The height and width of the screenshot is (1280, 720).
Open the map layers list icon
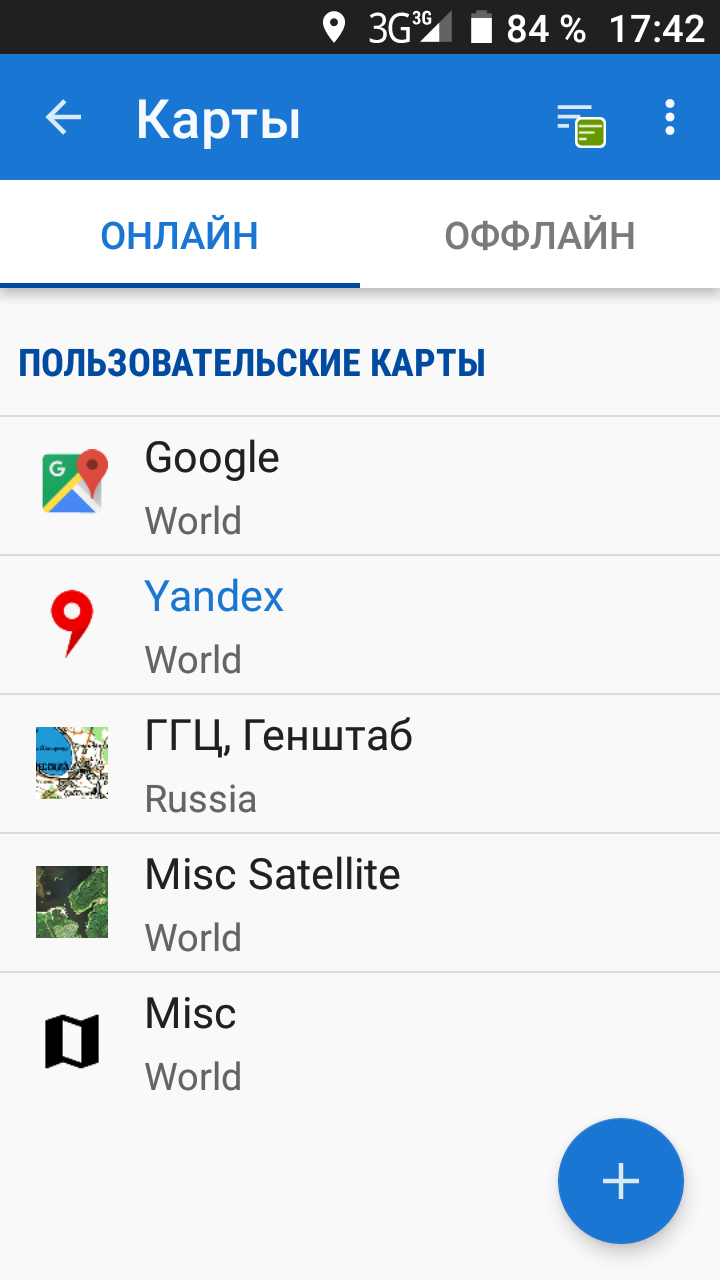pyautogui.click(x=581, y=124)
